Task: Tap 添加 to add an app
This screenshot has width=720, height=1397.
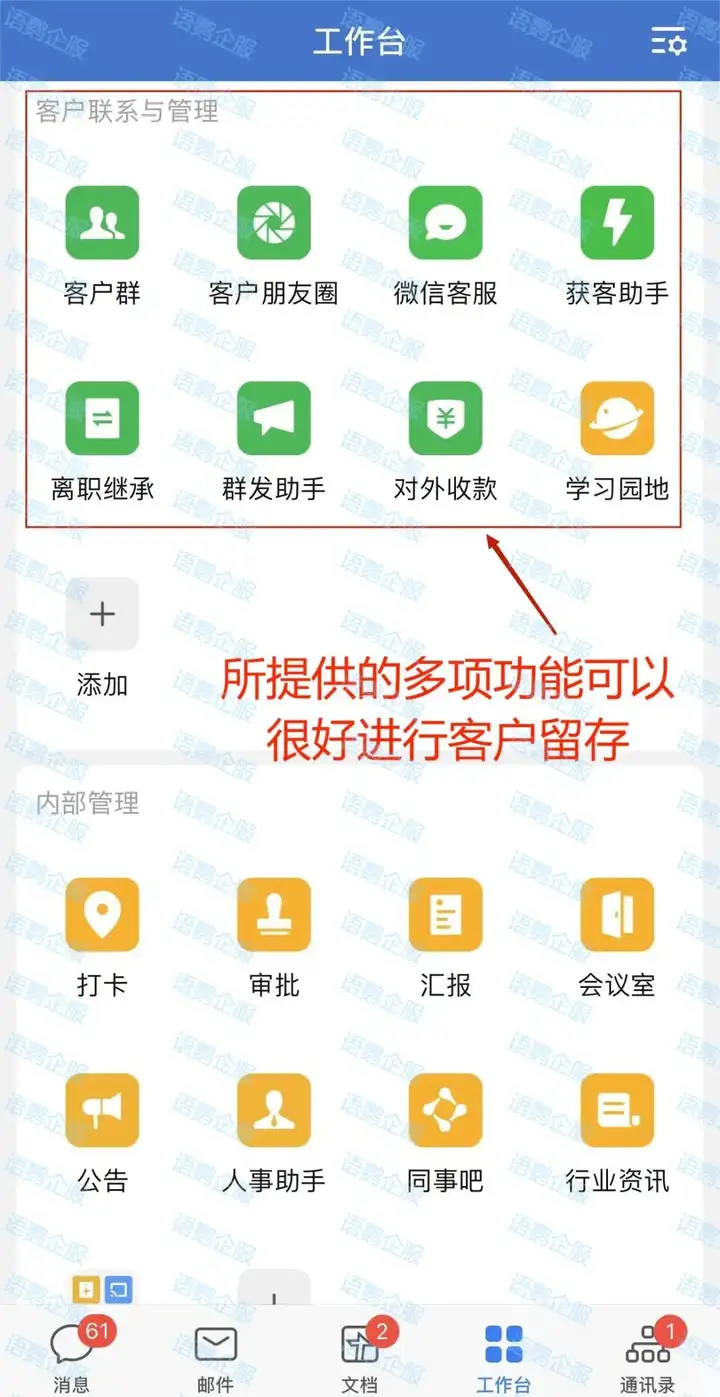Action: pyautogui.click(x=102, y=614)
